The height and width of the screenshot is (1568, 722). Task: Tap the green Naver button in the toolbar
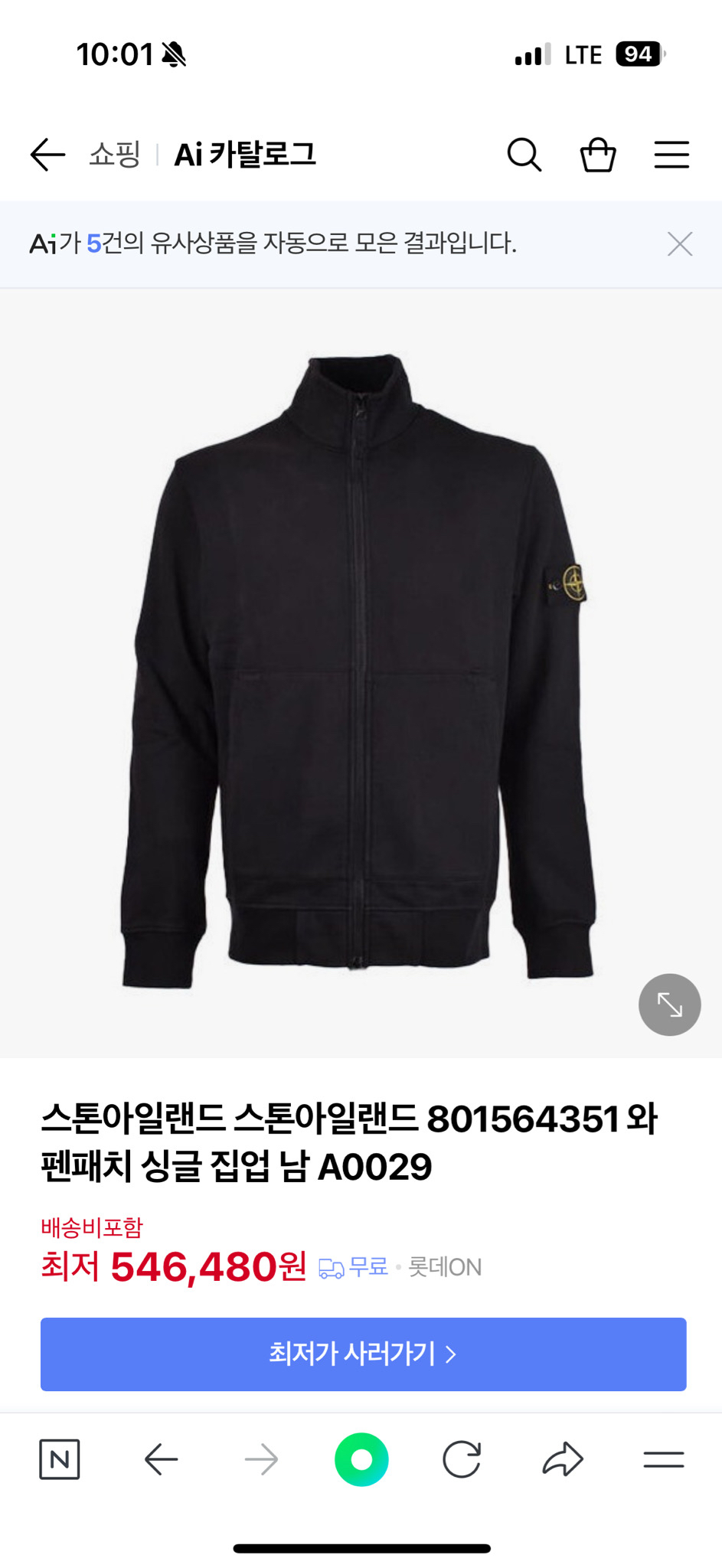point(362,1458)
